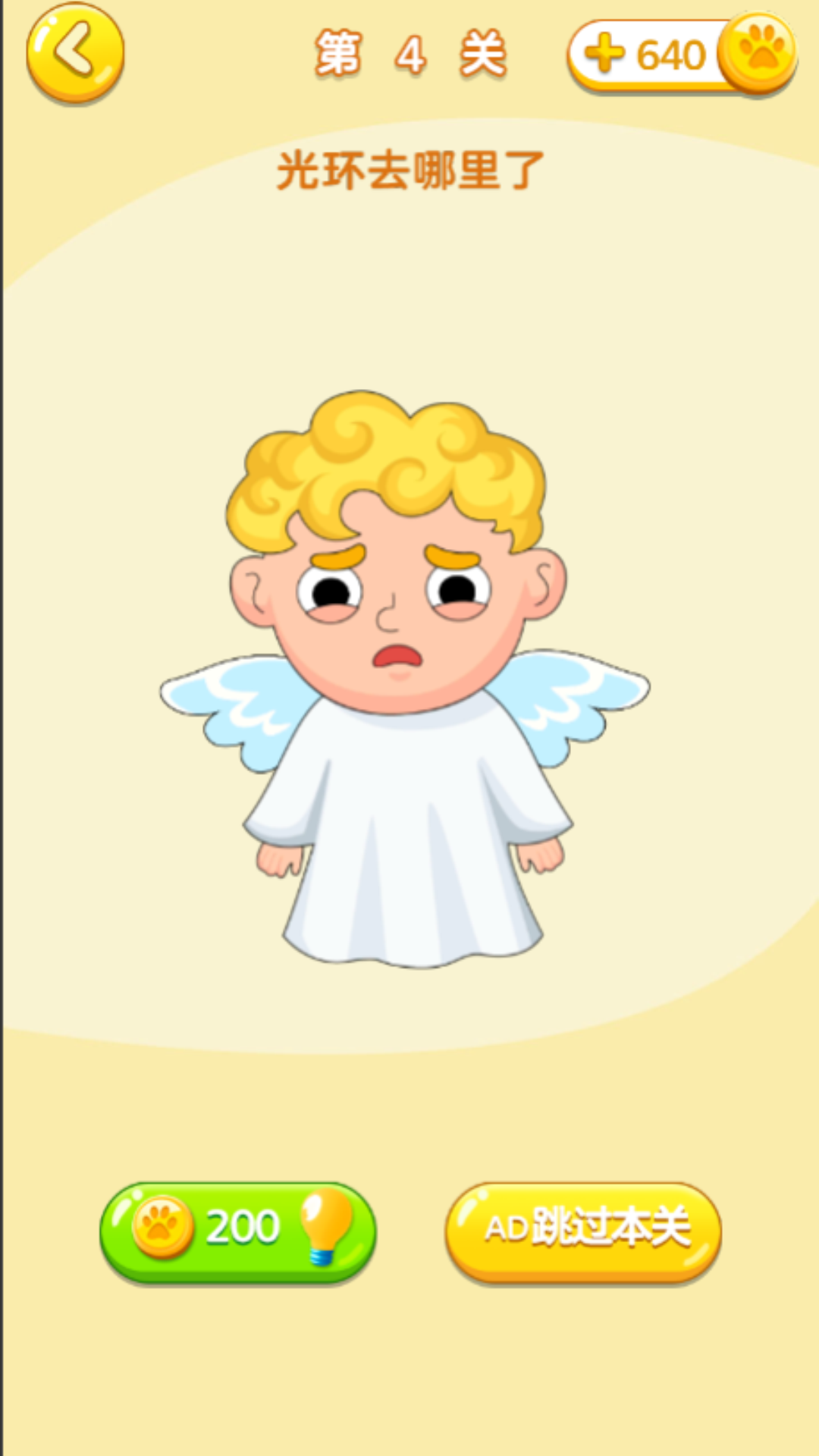Skip this level by watching an ad
Viewport: 819px width, 1456px height.
click(582, 1230)
